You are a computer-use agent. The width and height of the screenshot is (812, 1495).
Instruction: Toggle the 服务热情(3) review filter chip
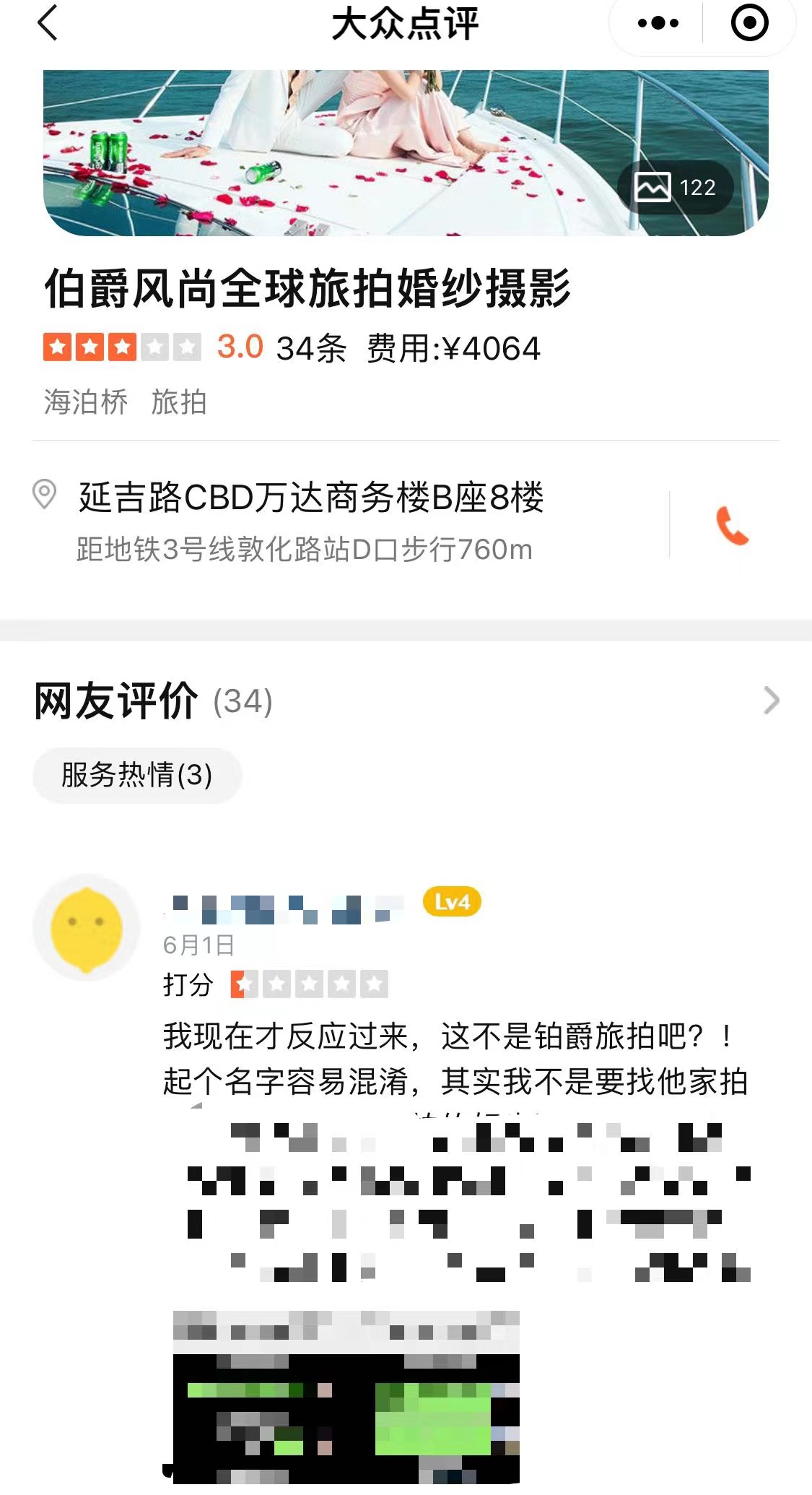pyautogui.click(x=136, y=776)
